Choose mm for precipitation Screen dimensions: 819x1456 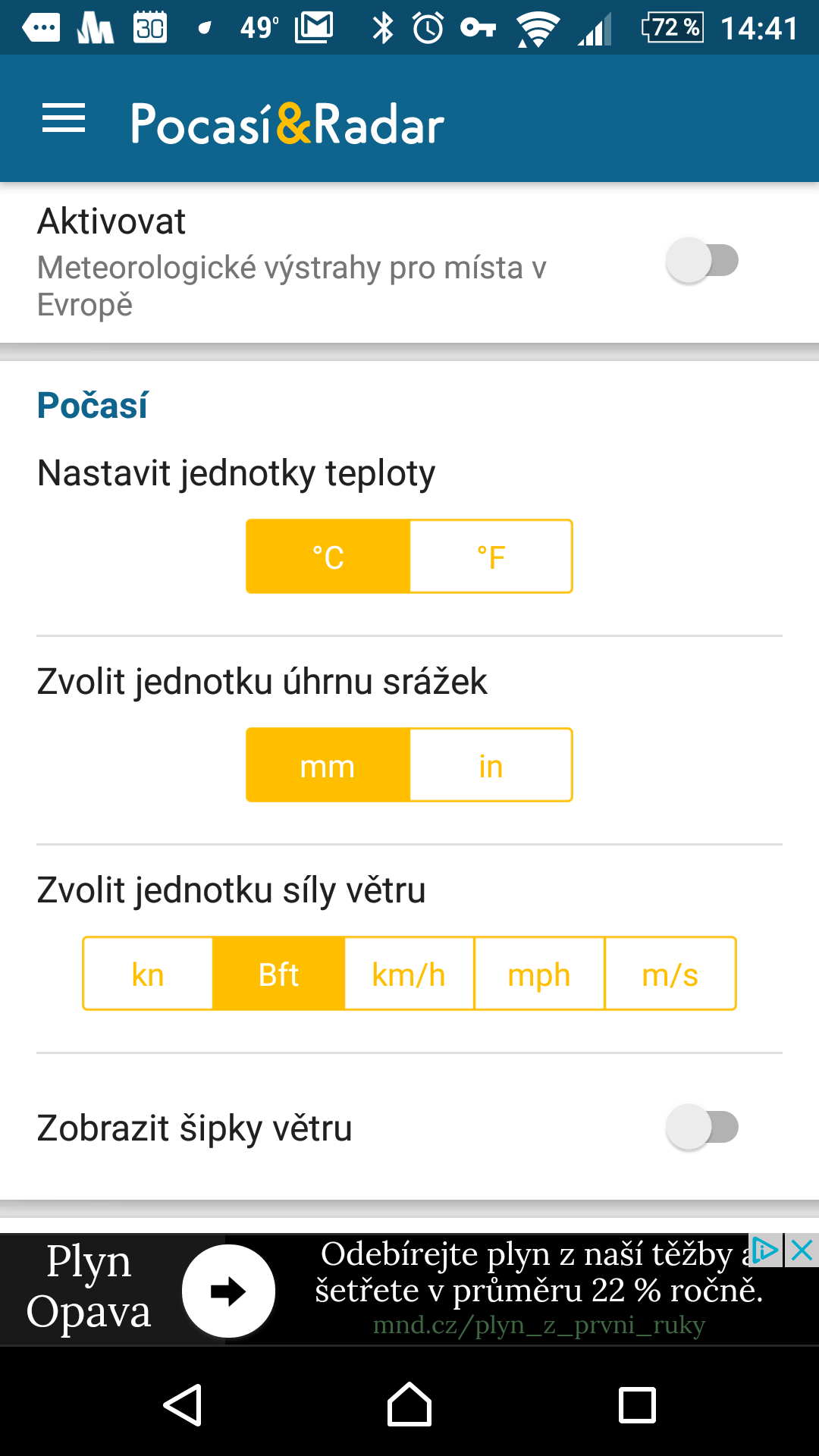(x=328, y=765)
